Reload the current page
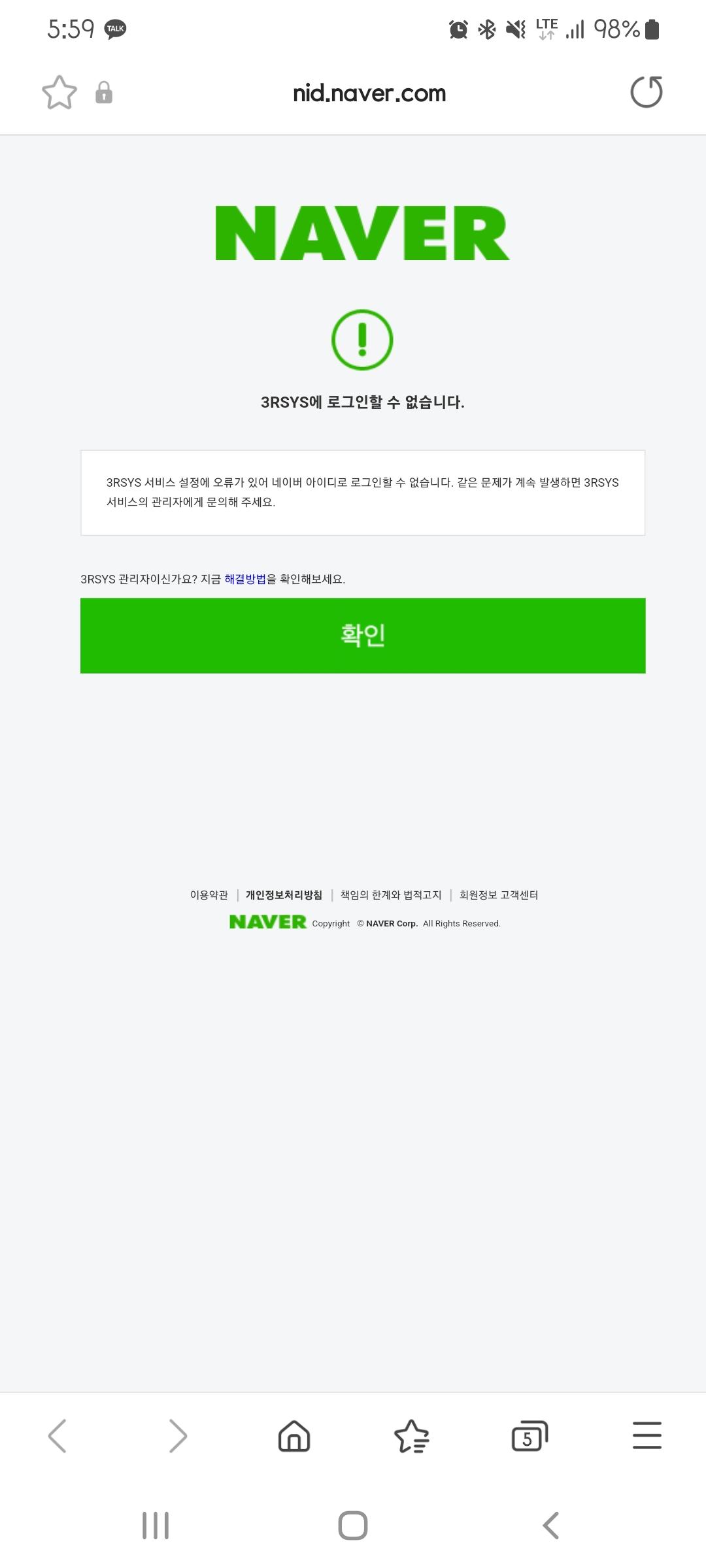This screenshot has height=1568, width=706. coord(646,92)
